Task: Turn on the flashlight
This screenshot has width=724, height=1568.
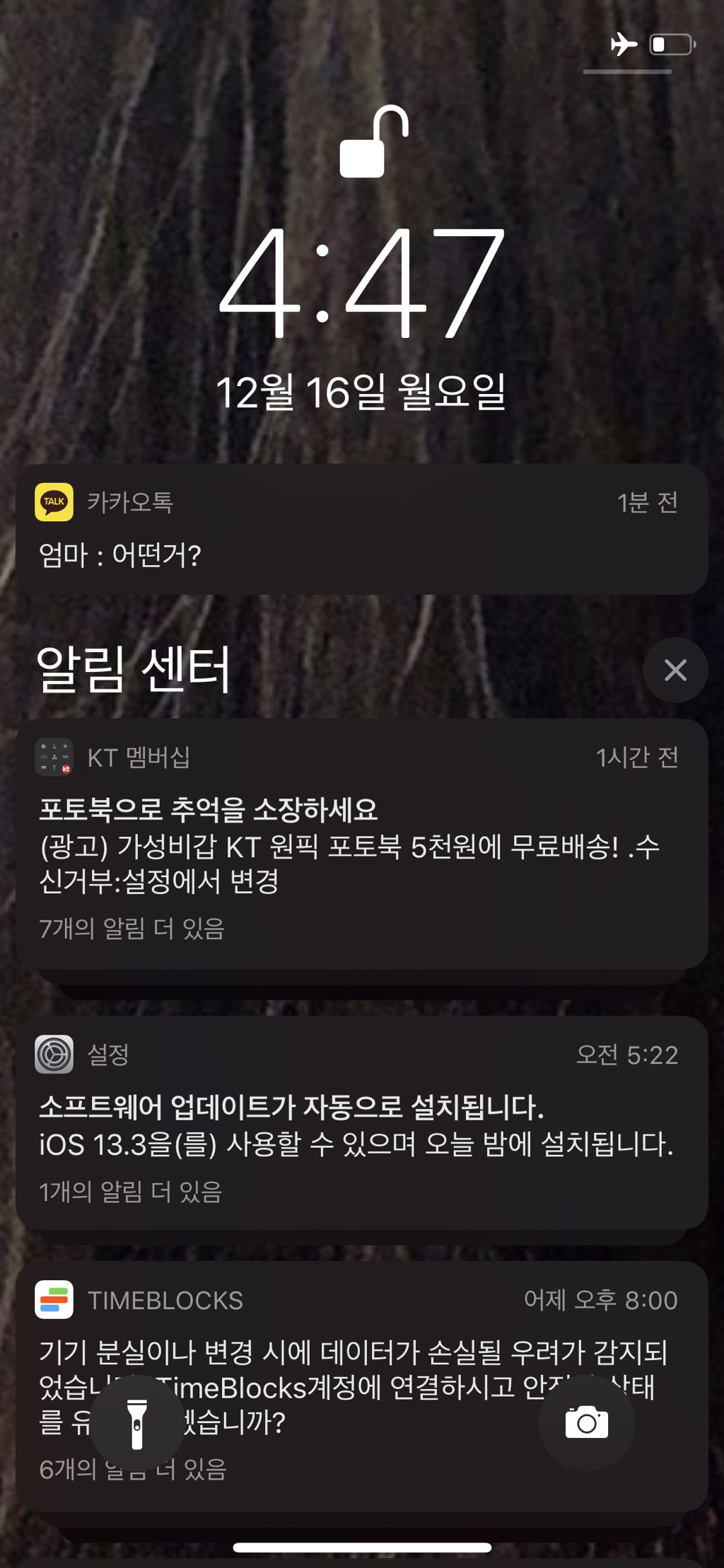Action: pyautogui.click(x=137, y=1423)
